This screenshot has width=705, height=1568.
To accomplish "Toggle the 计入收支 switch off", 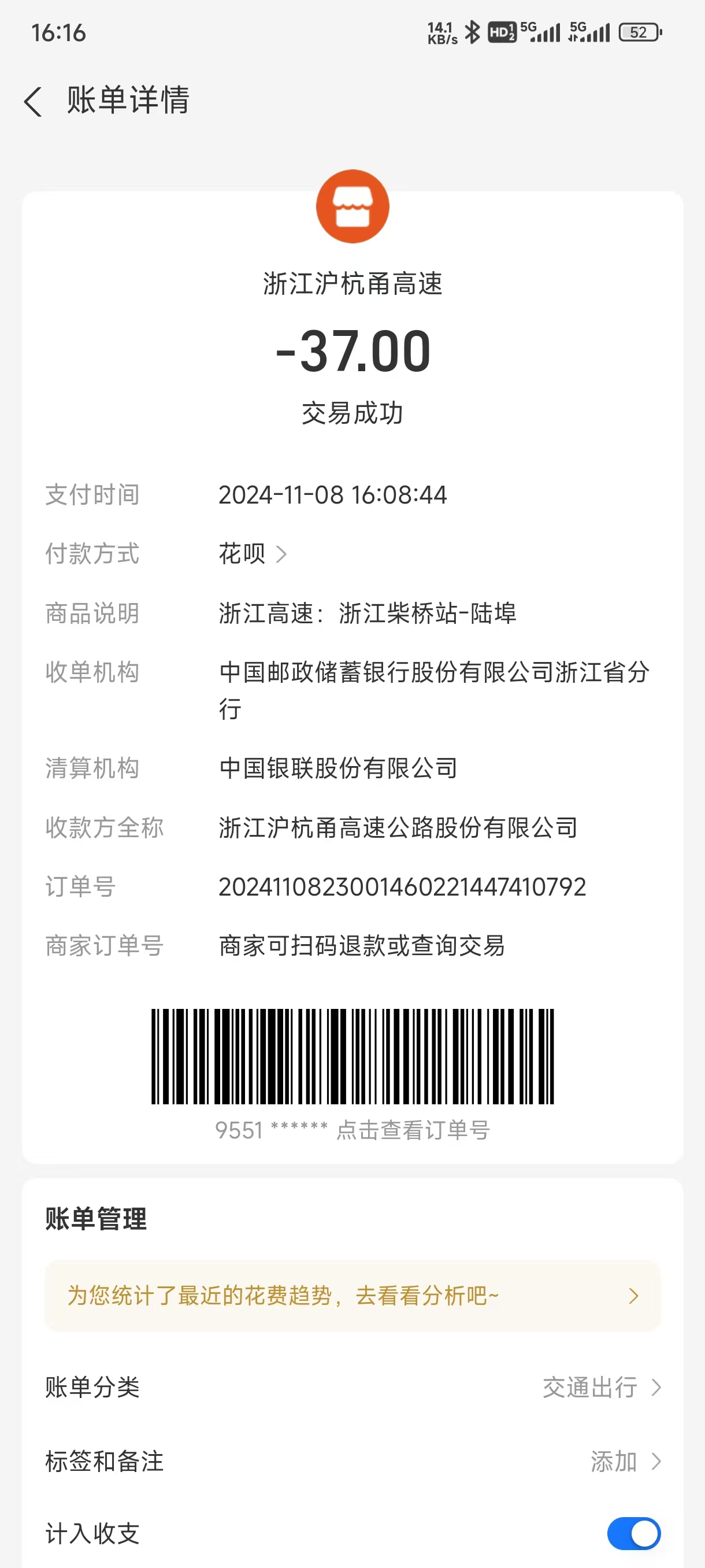I will pyautogui.click(x=633, y=1533).
